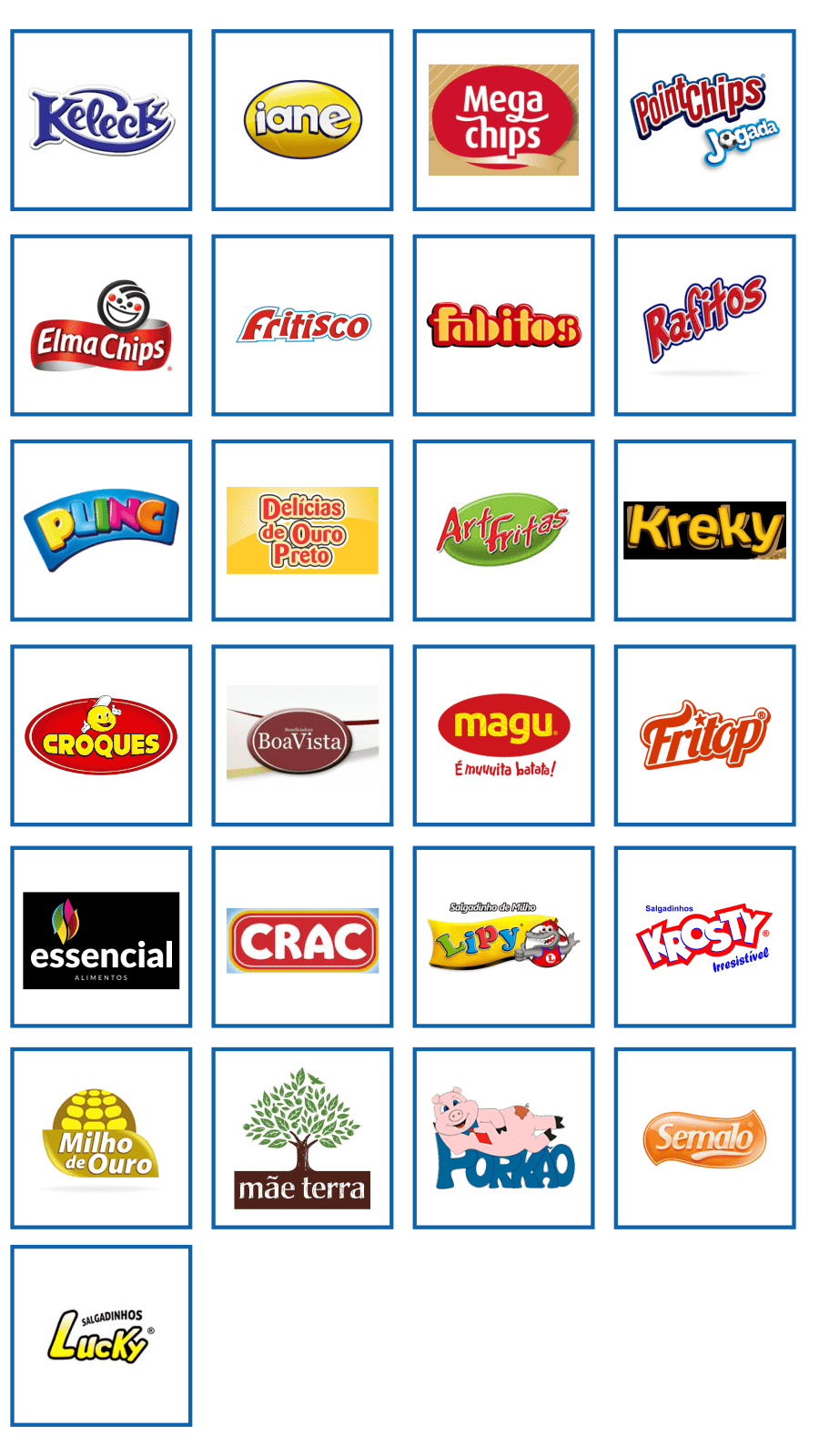
Task: Open the Mega Chips tile
Action: pos(503,120)
